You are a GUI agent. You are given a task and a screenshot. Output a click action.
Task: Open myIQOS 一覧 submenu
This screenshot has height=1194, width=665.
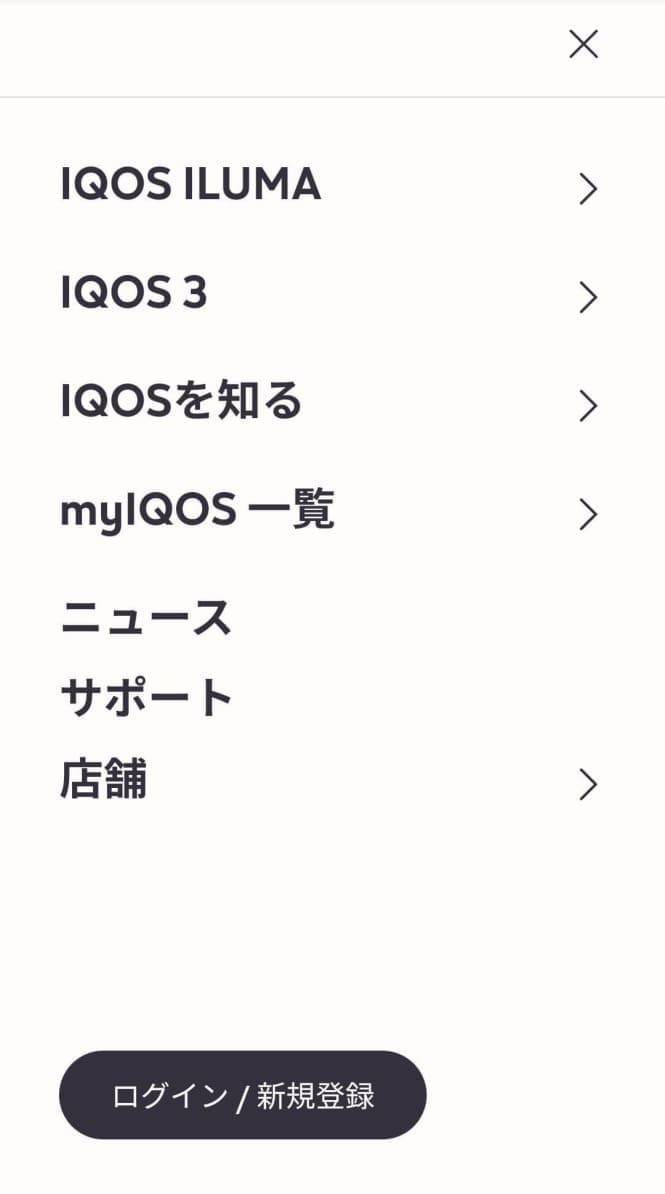click(x=587, y=514)
